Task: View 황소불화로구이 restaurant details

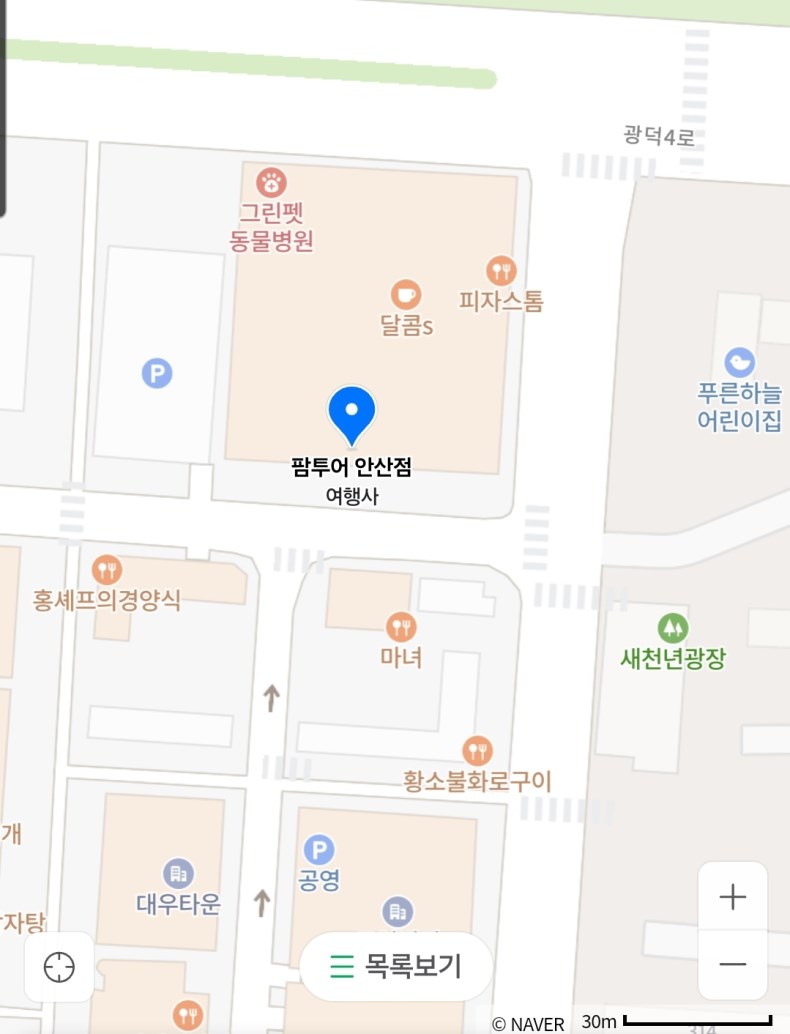Action: coord(477,750)
